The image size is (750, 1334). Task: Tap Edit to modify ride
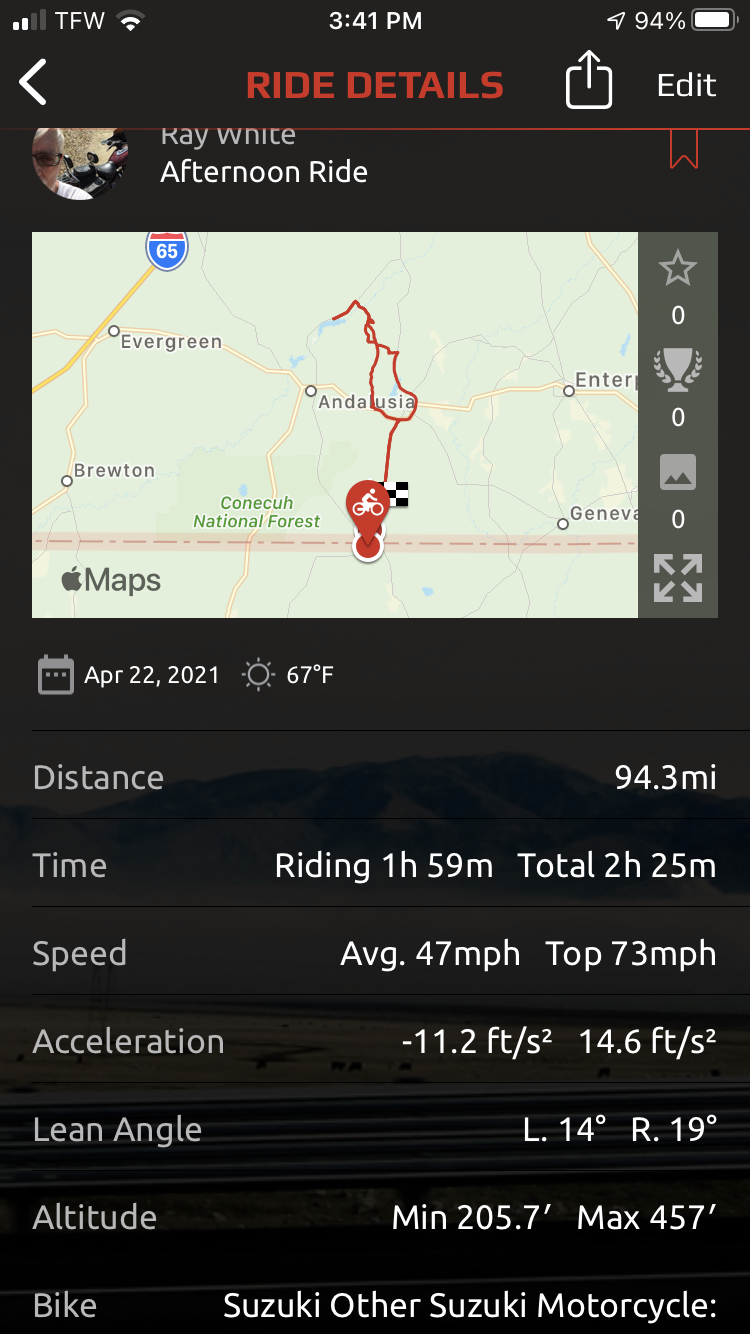click(686, 85)
